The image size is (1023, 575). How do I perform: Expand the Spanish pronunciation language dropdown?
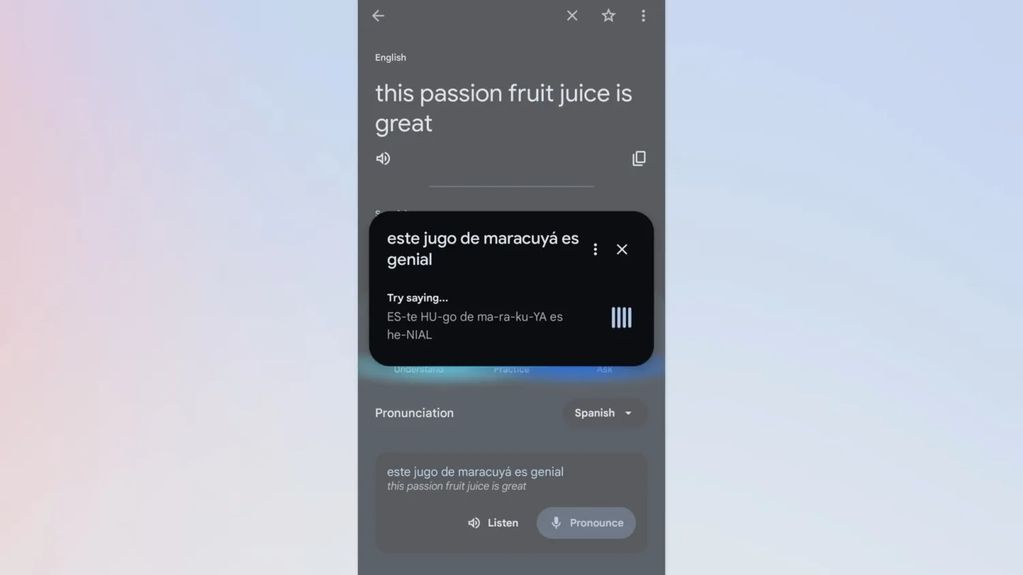click(x=604, y=413)
